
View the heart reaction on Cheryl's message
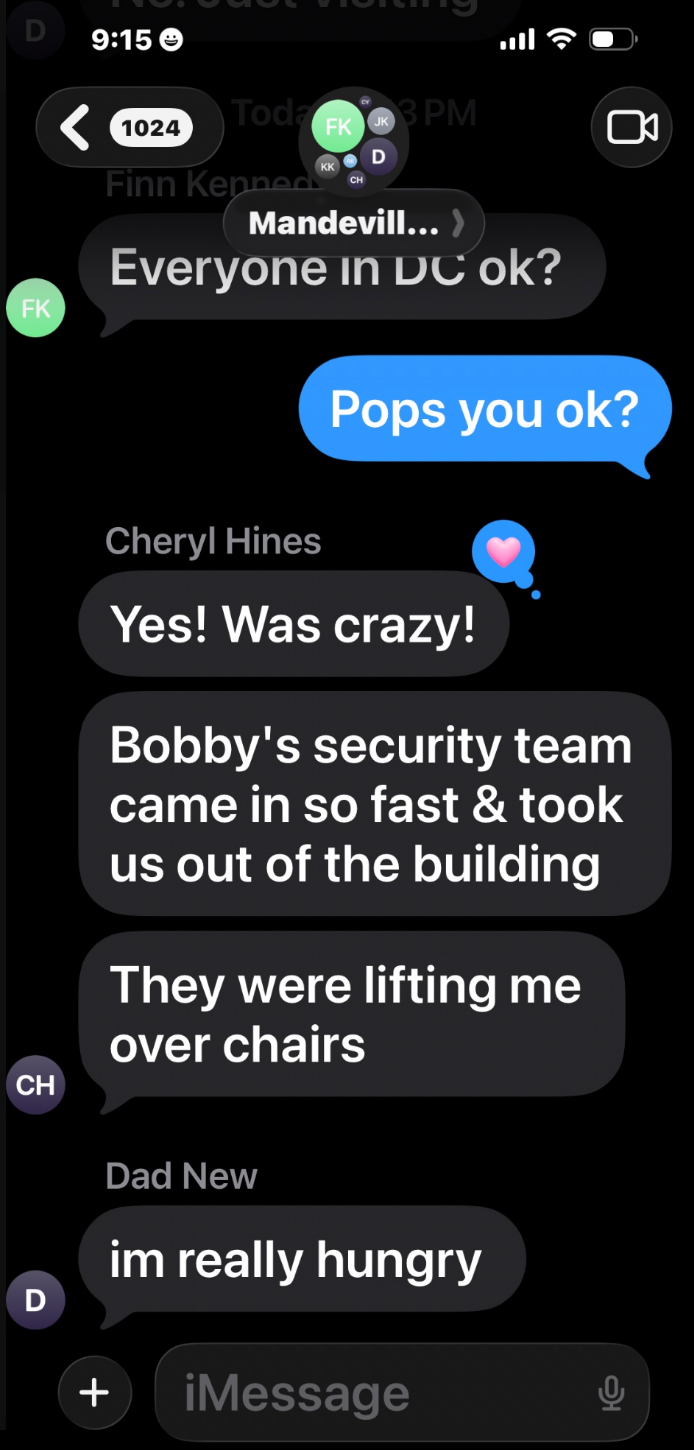(504, 552)
